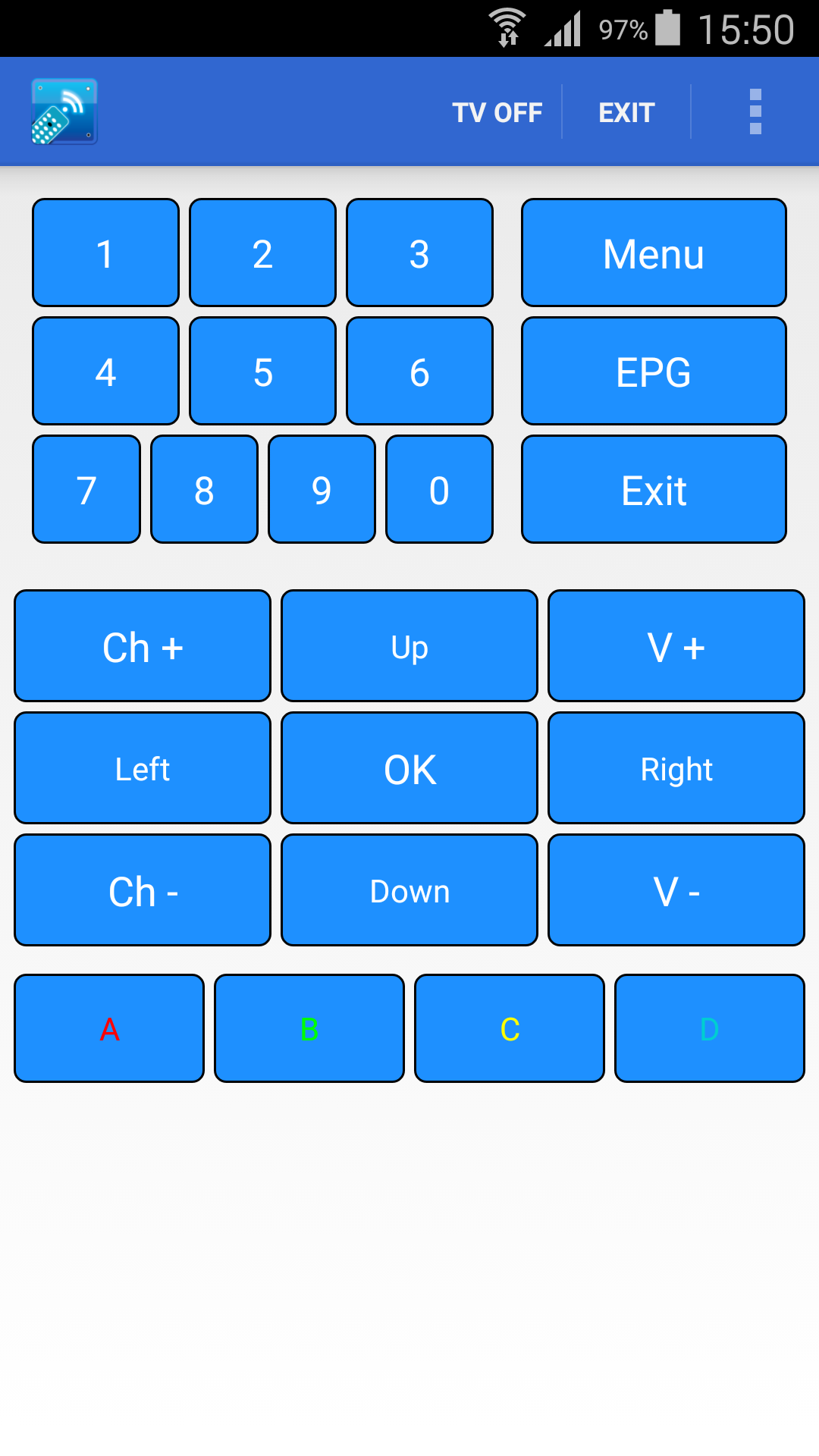Viewport: 819px width, 1456px height.
Task: Increase the volume with V +
Action: point(676,645)
